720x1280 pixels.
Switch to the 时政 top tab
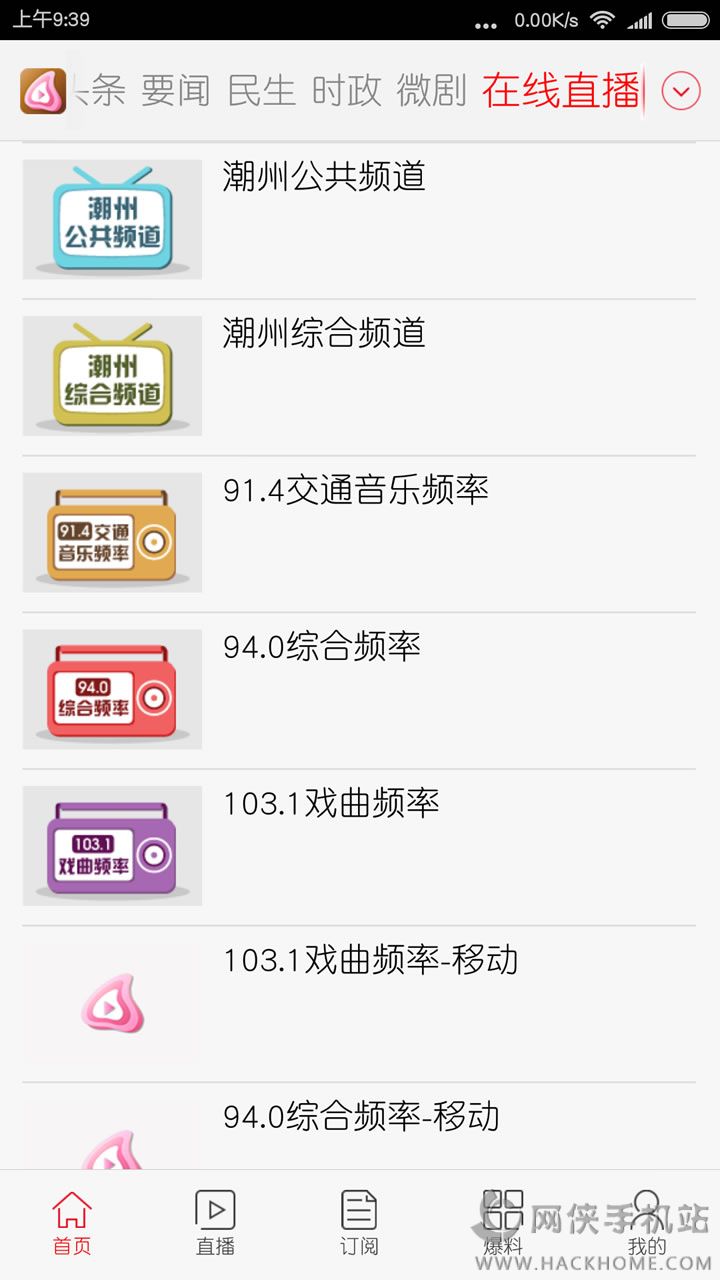[347, 91]
